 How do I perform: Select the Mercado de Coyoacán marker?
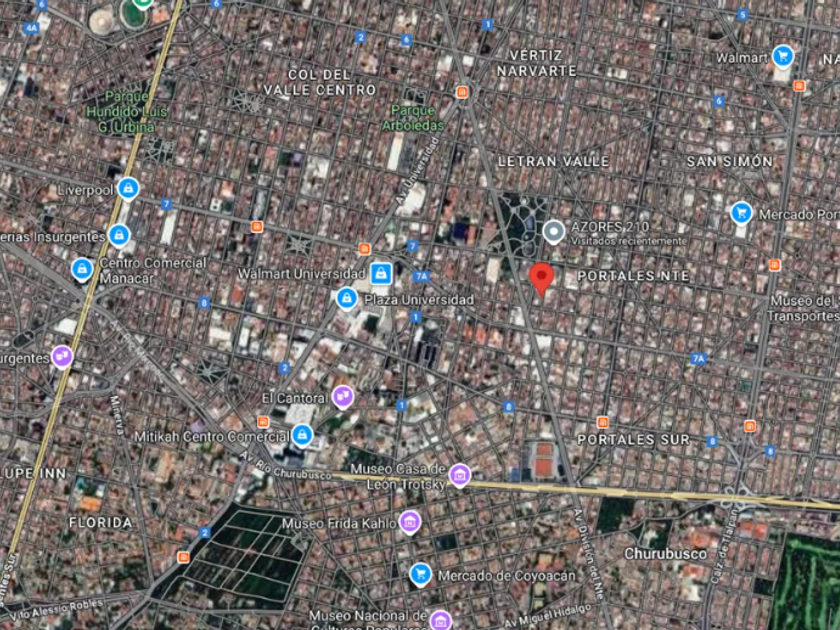419,574
